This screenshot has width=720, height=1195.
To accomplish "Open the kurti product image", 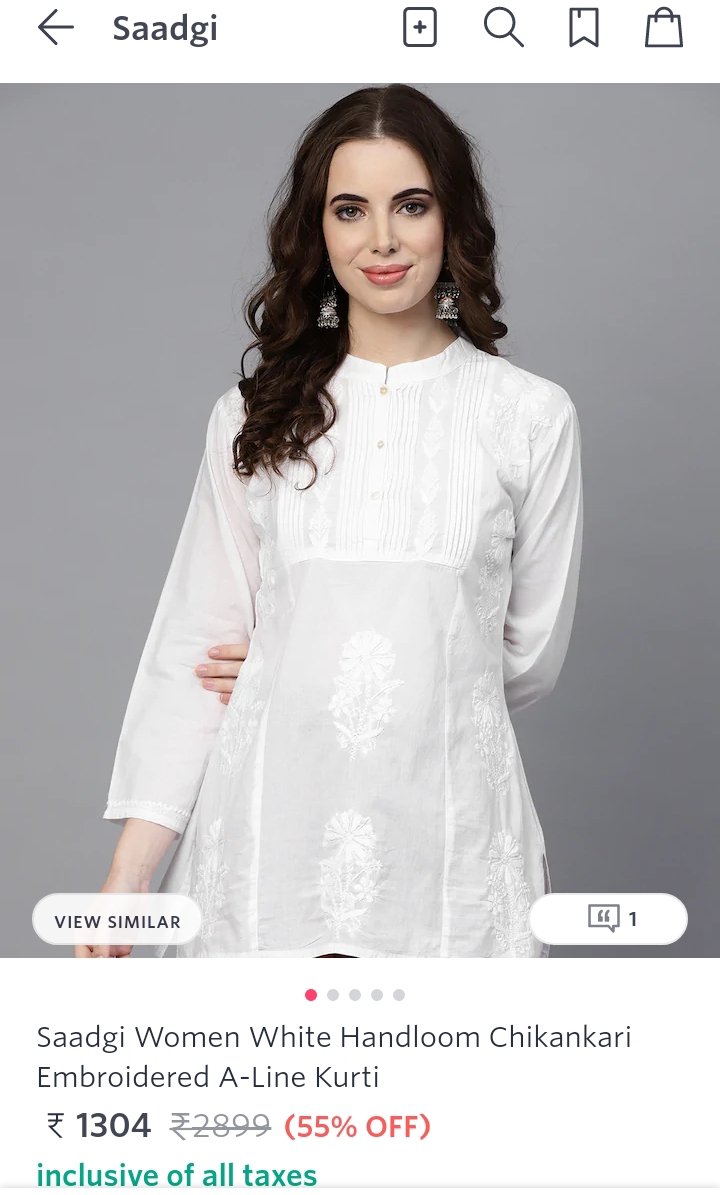I will pyautogui.click(x=360, y=520).
